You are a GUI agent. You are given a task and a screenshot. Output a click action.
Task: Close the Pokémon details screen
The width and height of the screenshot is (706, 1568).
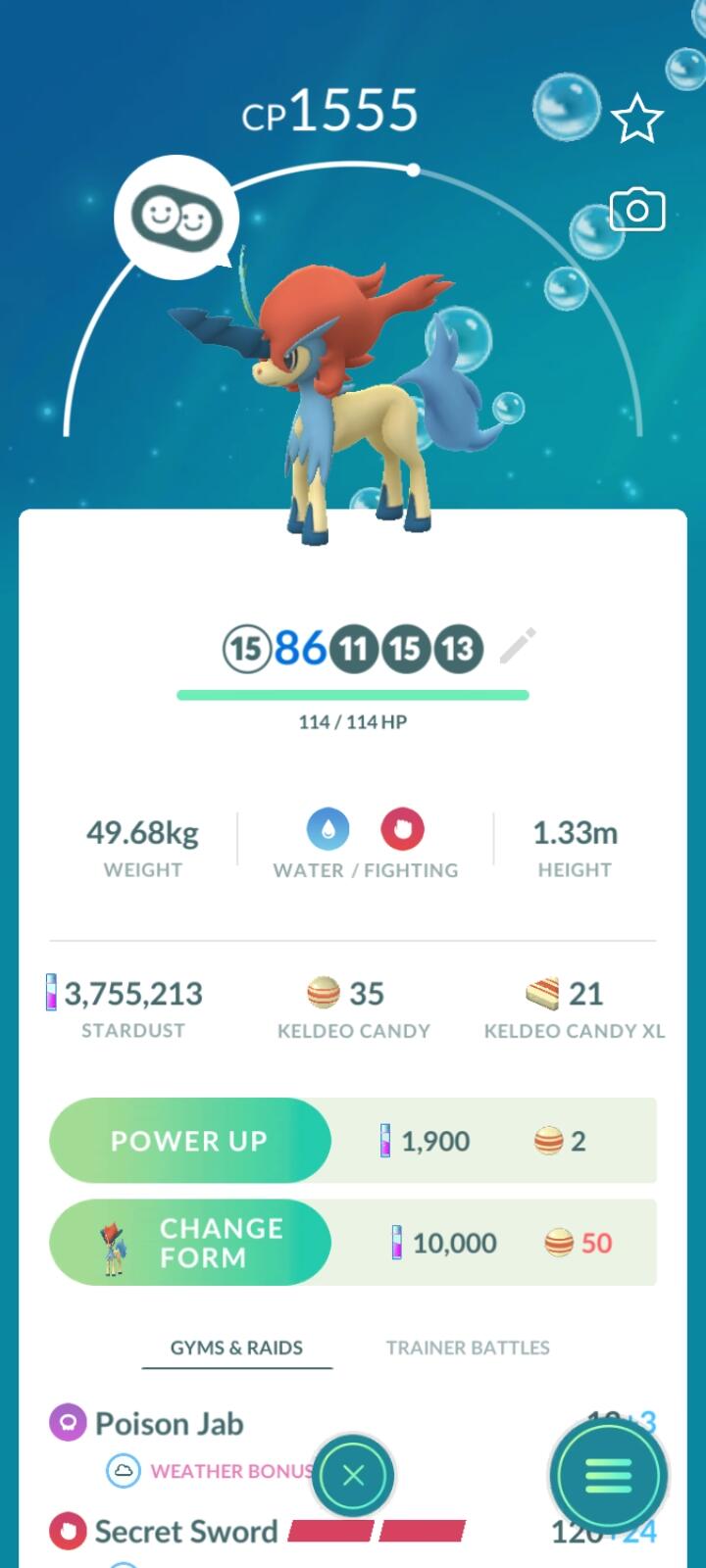pyautogui.click(x=353, y=1476)
